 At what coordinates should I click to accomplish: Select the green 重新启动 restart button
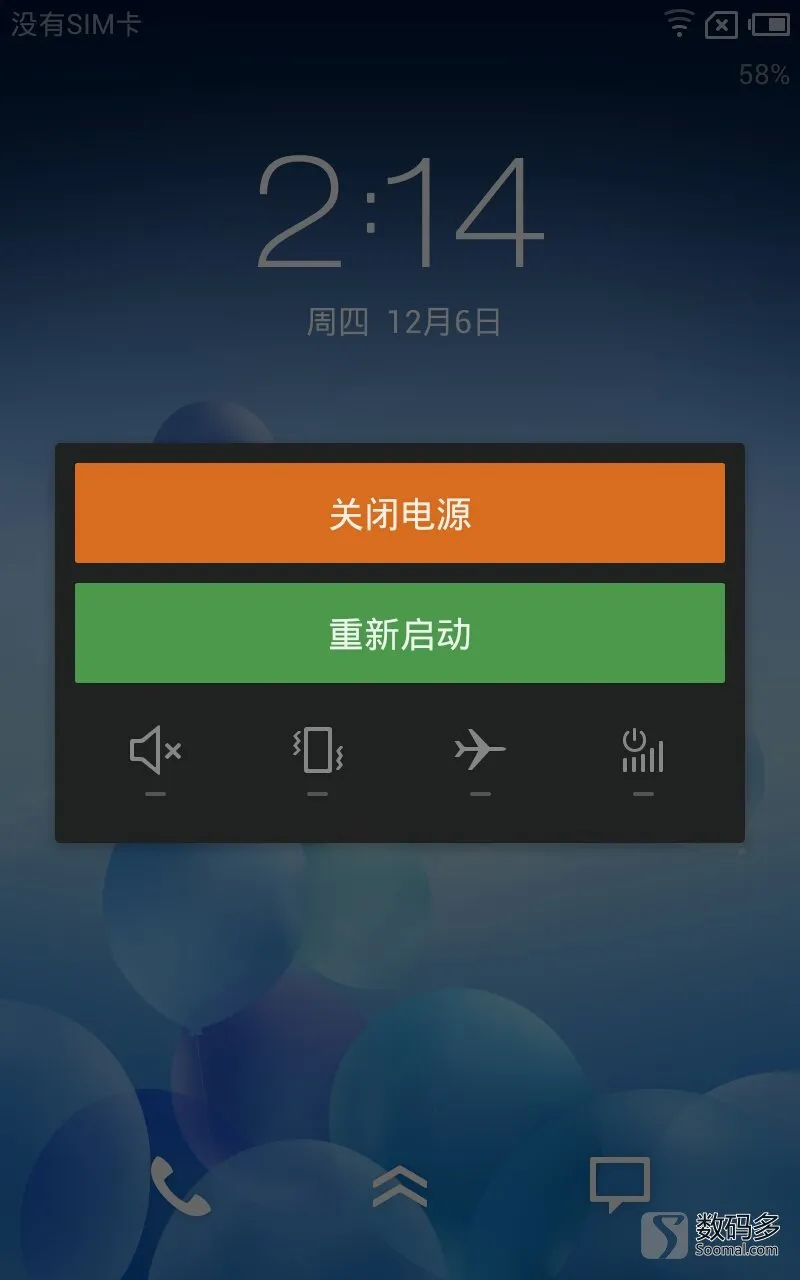tap(400, 633)
